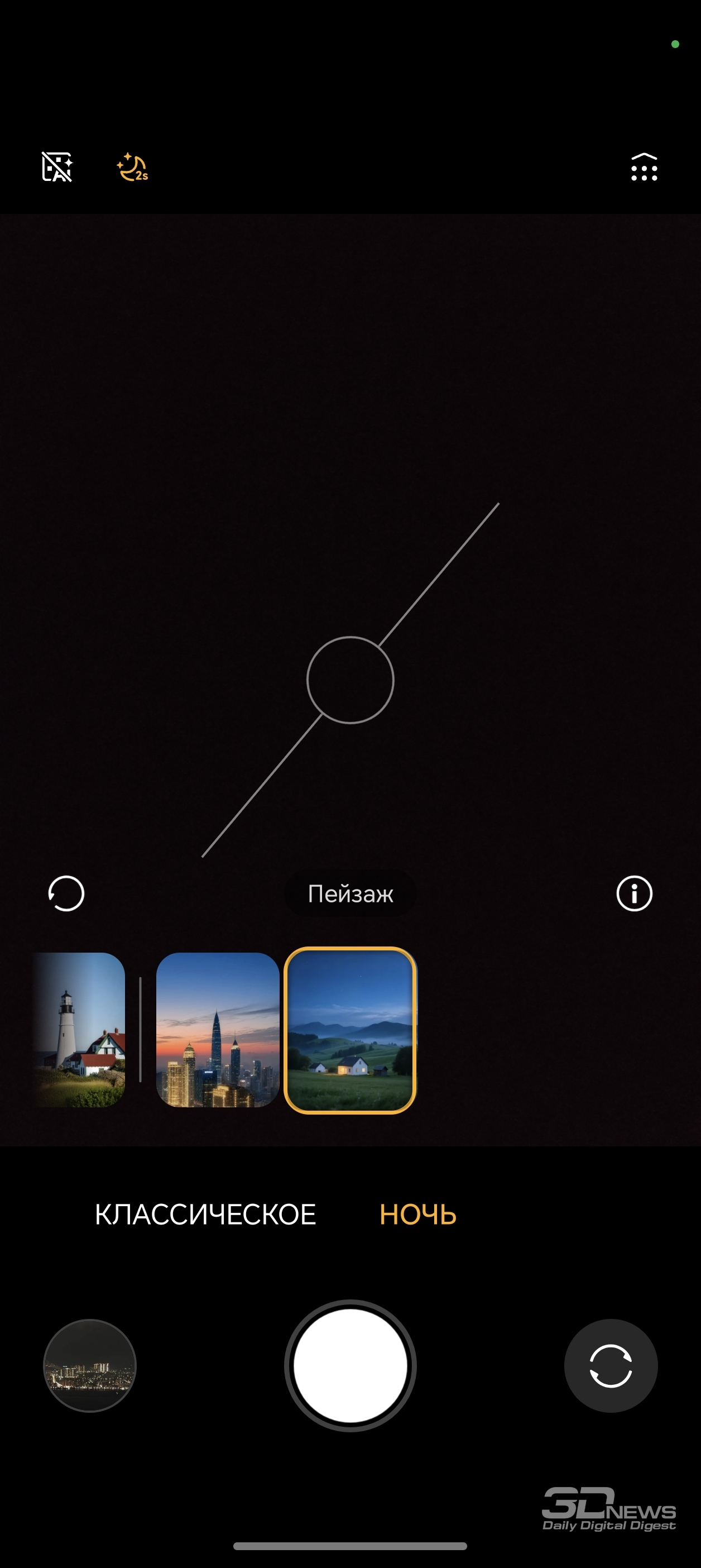Select the city skyline style thumbnail

tap(217, 1030)
